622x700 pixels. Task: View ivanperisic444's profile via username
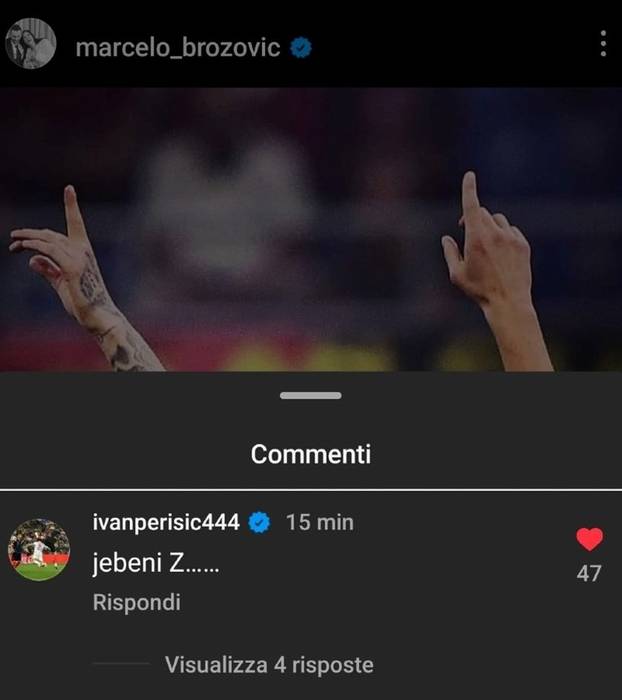click(x=165, y=522)
